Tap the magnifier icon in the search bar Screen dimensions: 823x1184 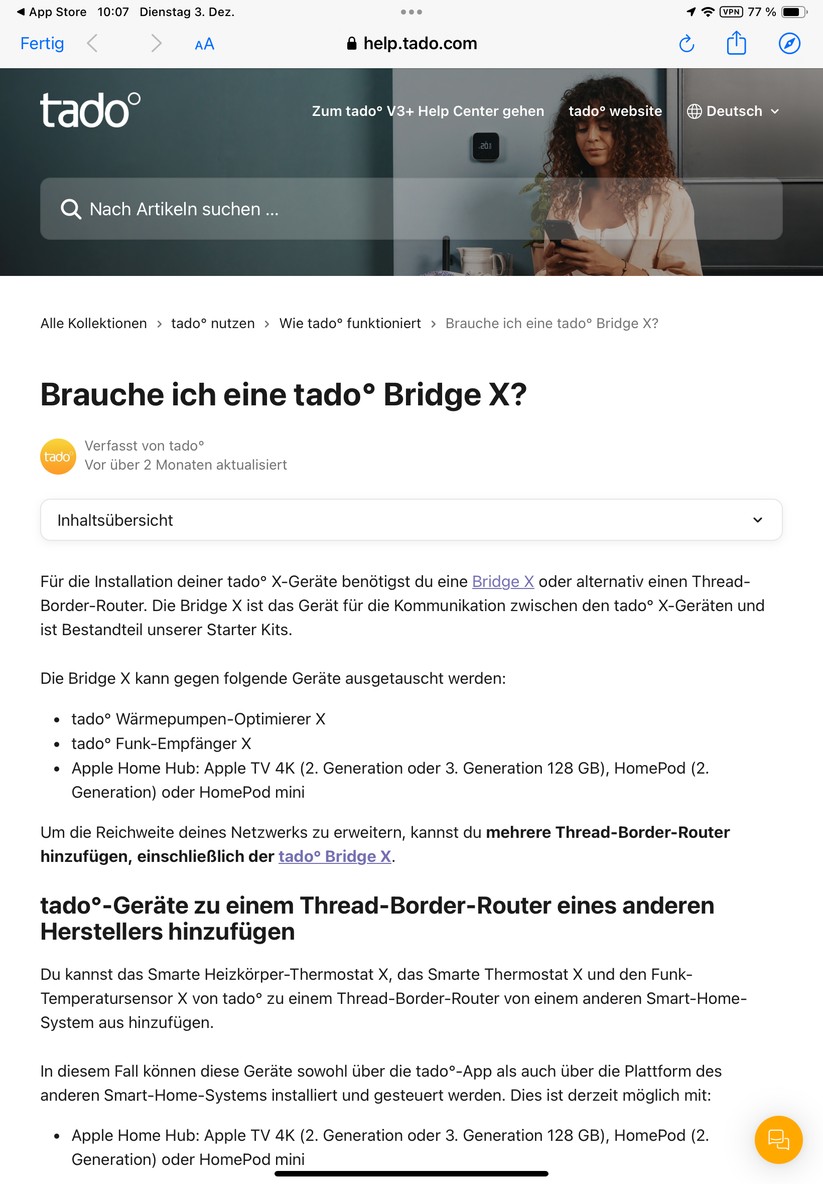(70, 208)
